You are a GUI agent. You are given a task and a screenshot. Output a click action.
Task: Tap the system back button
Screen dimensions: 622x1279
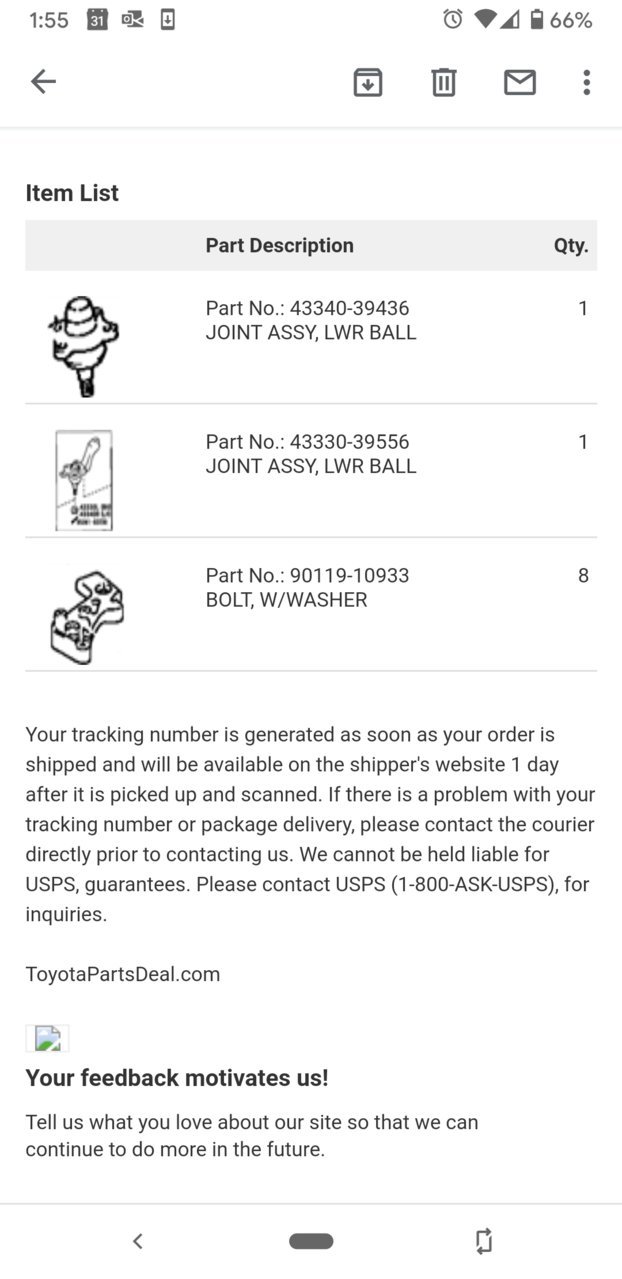coord(138,1241)
